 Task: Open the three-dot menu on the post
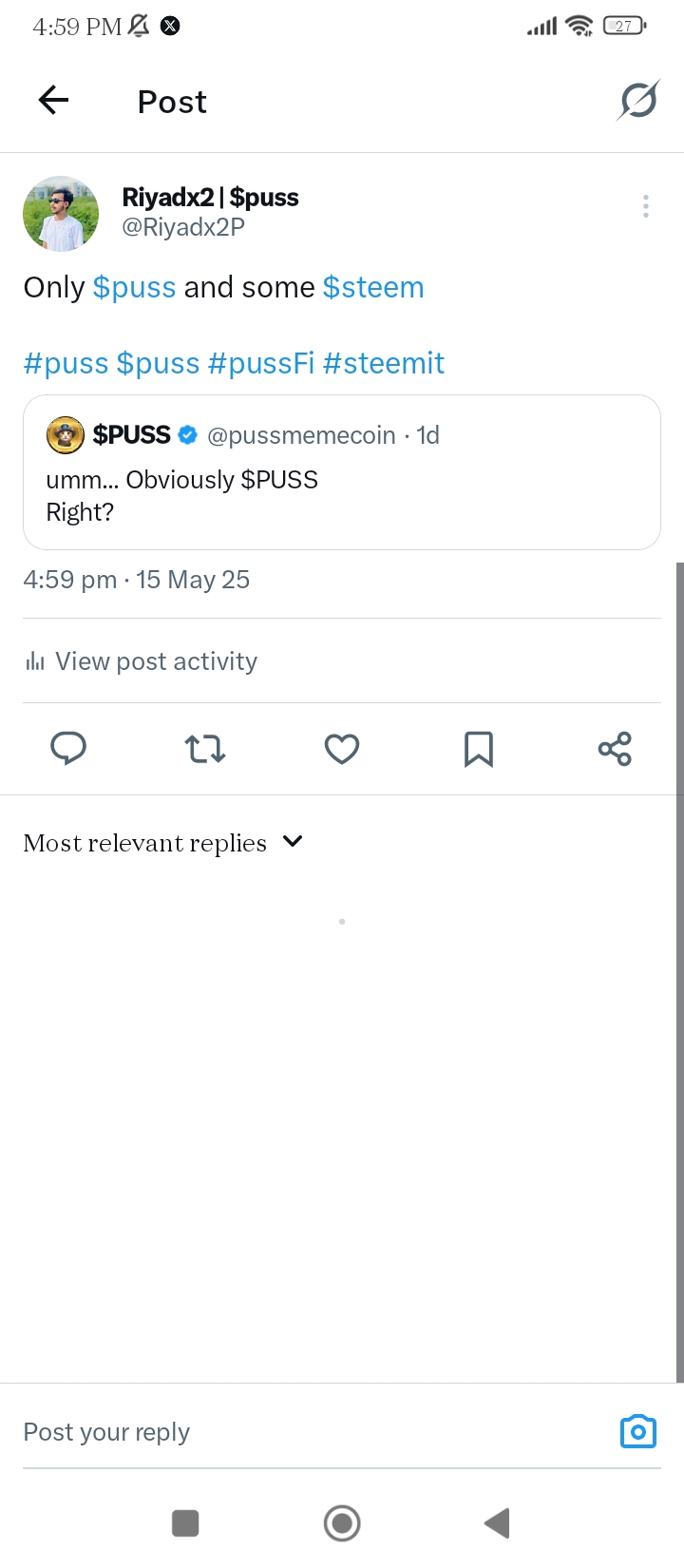tap(645, 206)
